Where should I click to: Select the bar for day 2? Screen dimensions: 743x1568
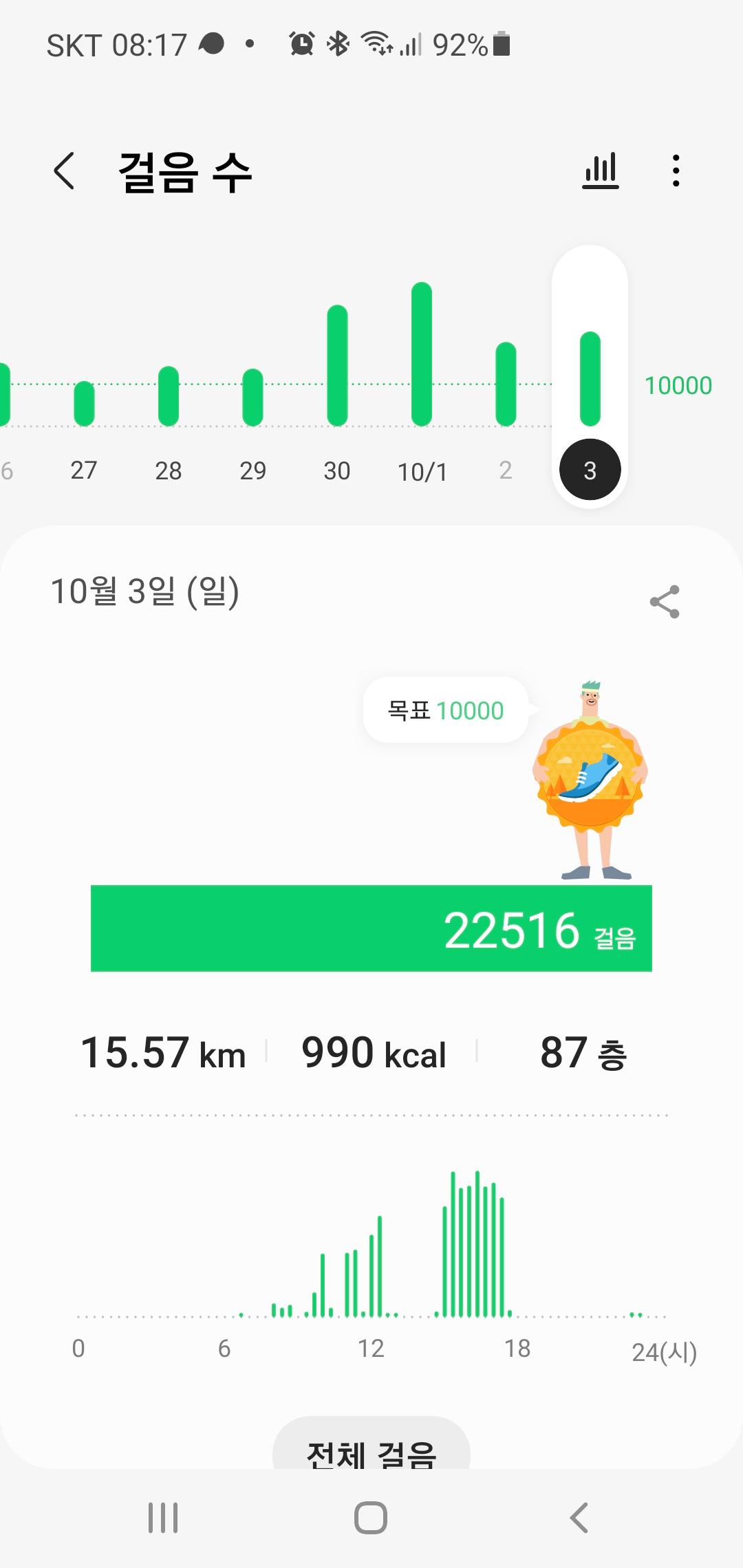coord(506,384)
